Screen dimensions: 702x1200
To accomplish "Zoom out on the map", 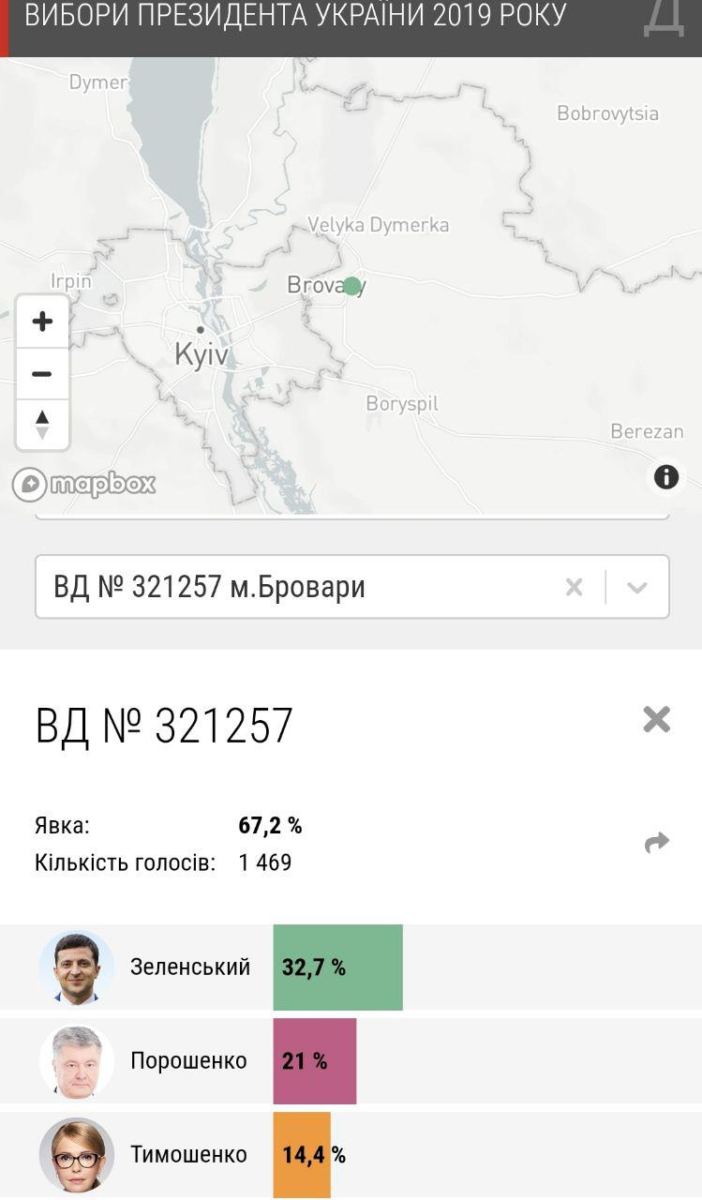I will coord(42,374).
